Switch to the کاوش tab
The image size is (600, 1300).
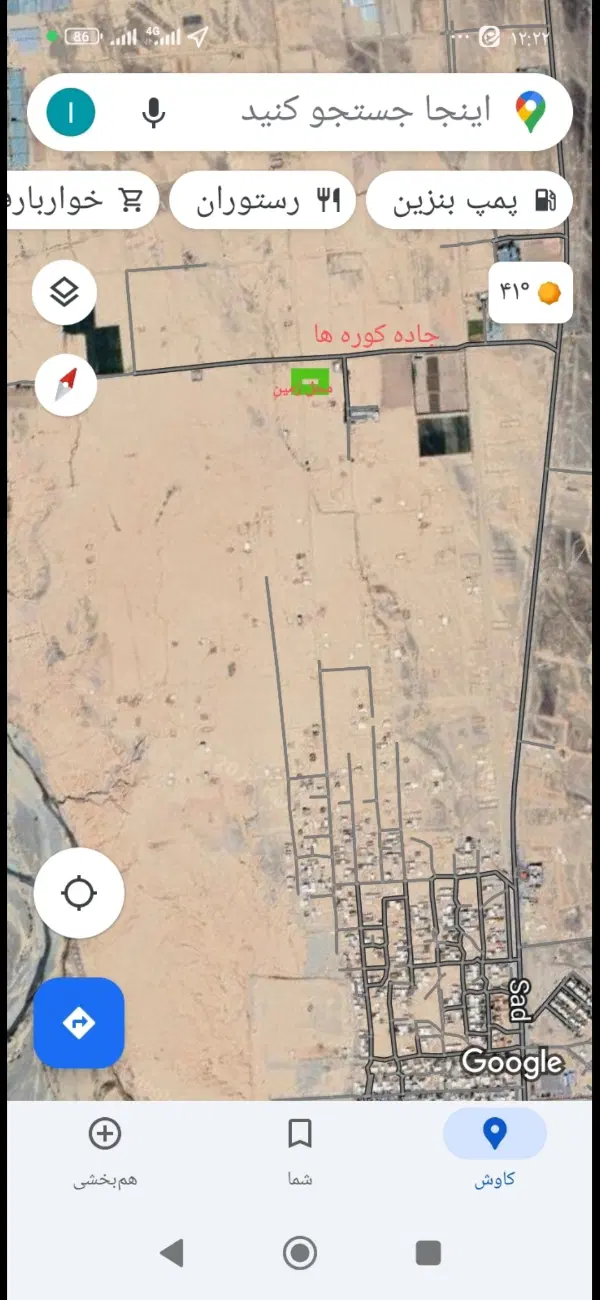tap(495, 1149)
